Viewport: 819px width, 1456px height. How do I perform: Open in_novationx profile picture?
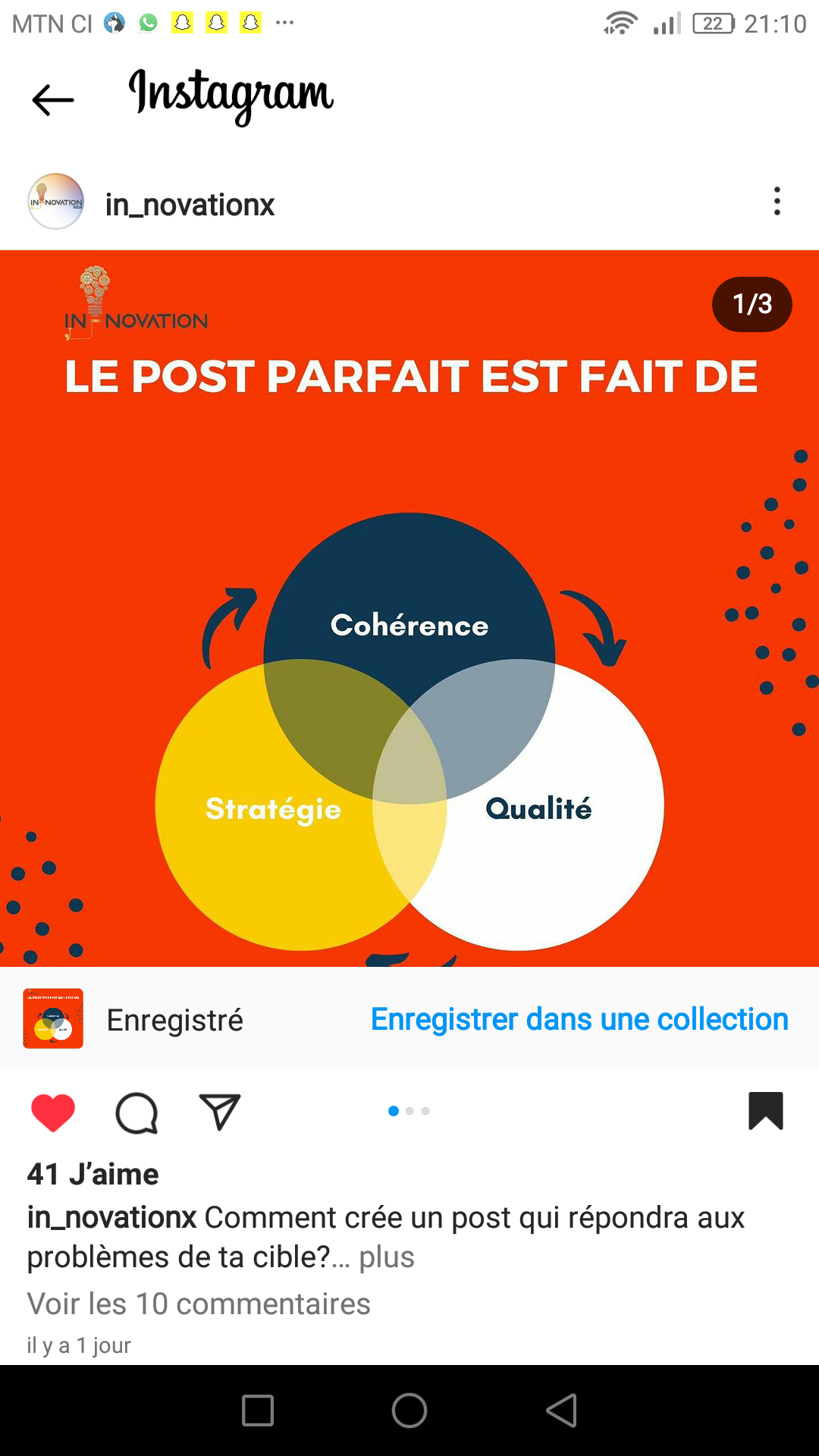(55, 202)
